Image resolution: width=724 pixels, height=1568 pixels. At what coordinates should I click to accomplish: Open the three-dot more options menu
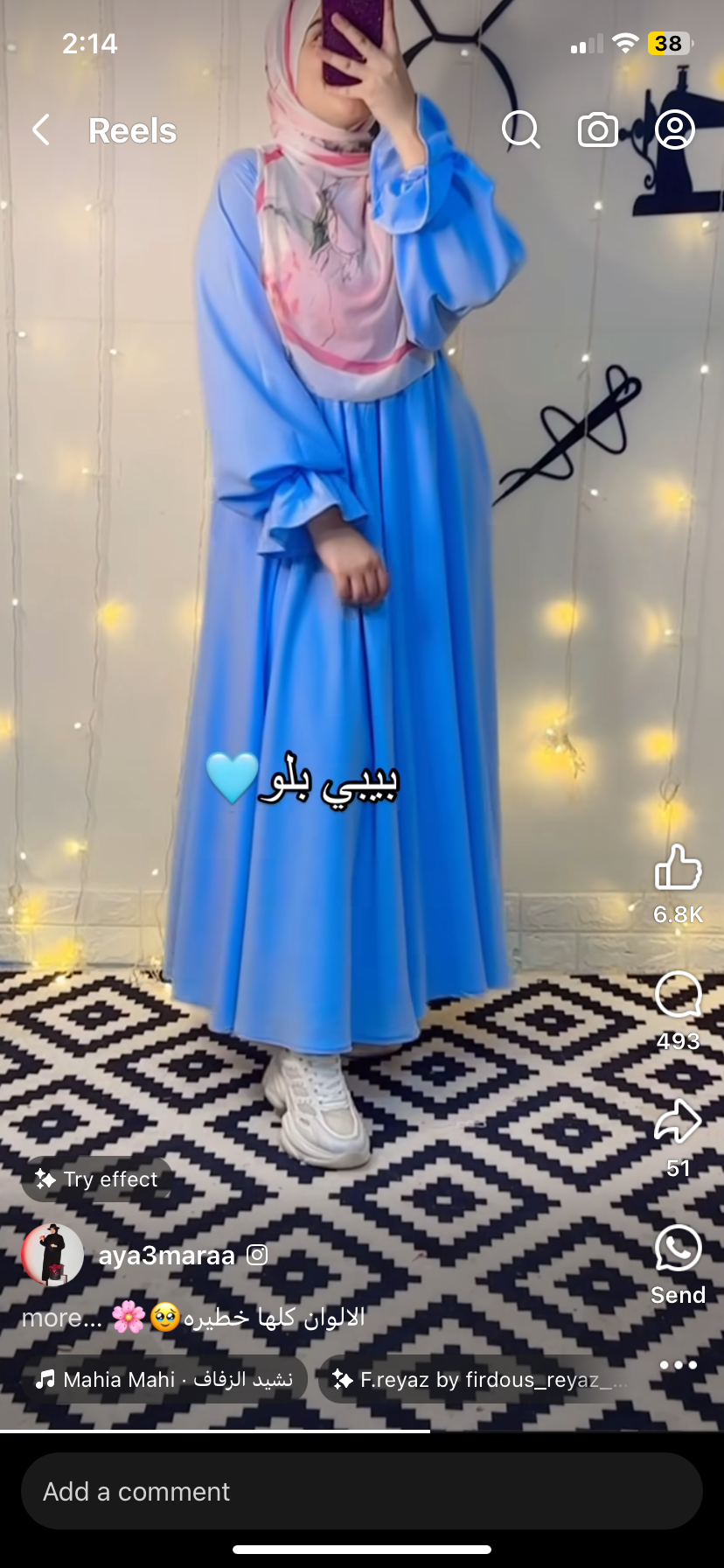click(678, 1365)
